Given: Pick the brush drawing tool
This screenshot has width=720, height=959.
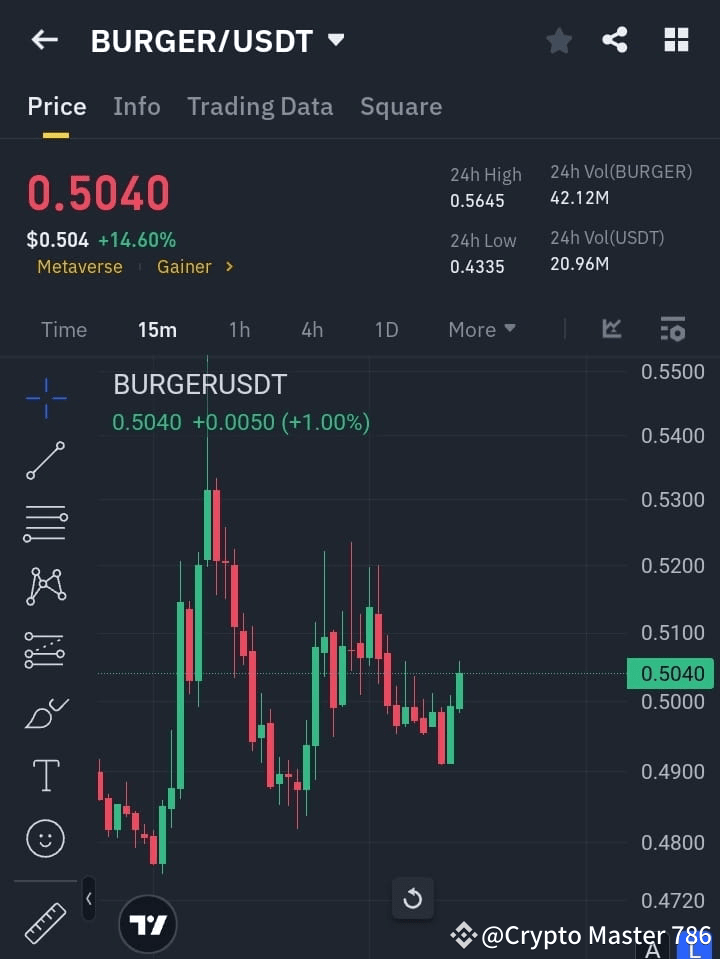Looking at the screenshot, I should pos(45,712).
